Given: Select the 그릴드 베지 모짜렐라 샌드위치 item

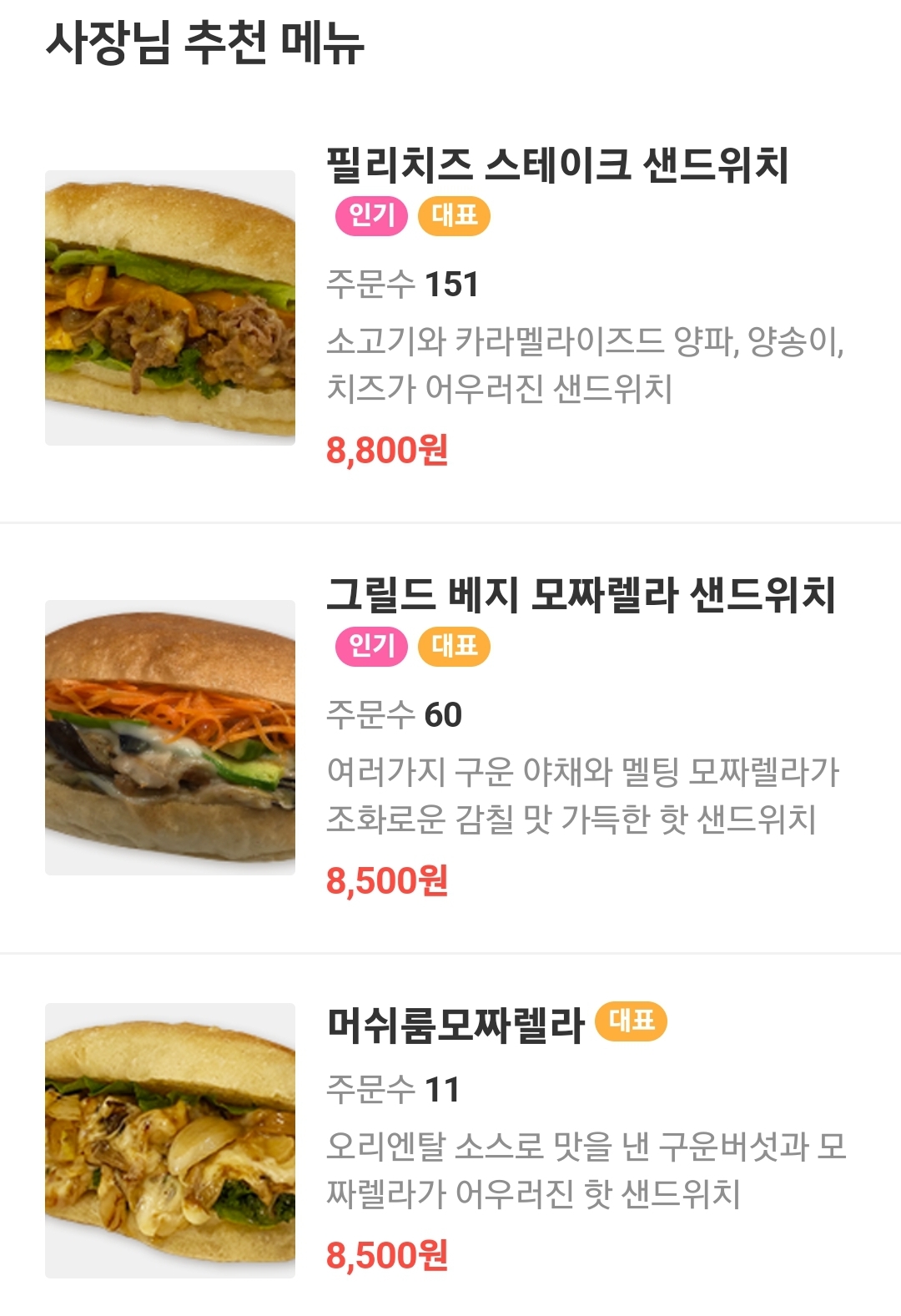Looking at the screenshot, I should point(581,595).
